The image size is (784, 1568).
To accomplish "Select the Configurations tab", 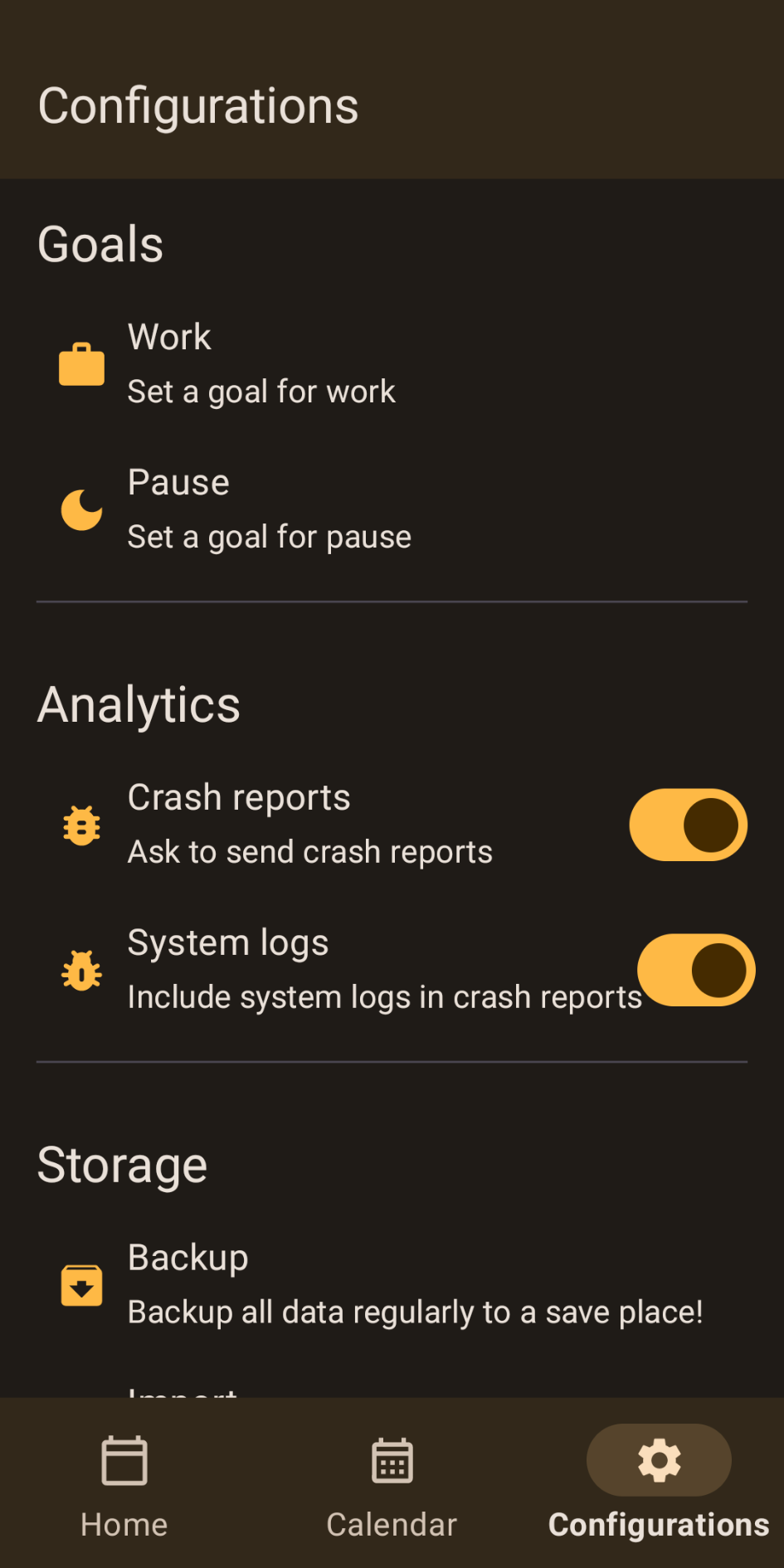I will 659,1483.
